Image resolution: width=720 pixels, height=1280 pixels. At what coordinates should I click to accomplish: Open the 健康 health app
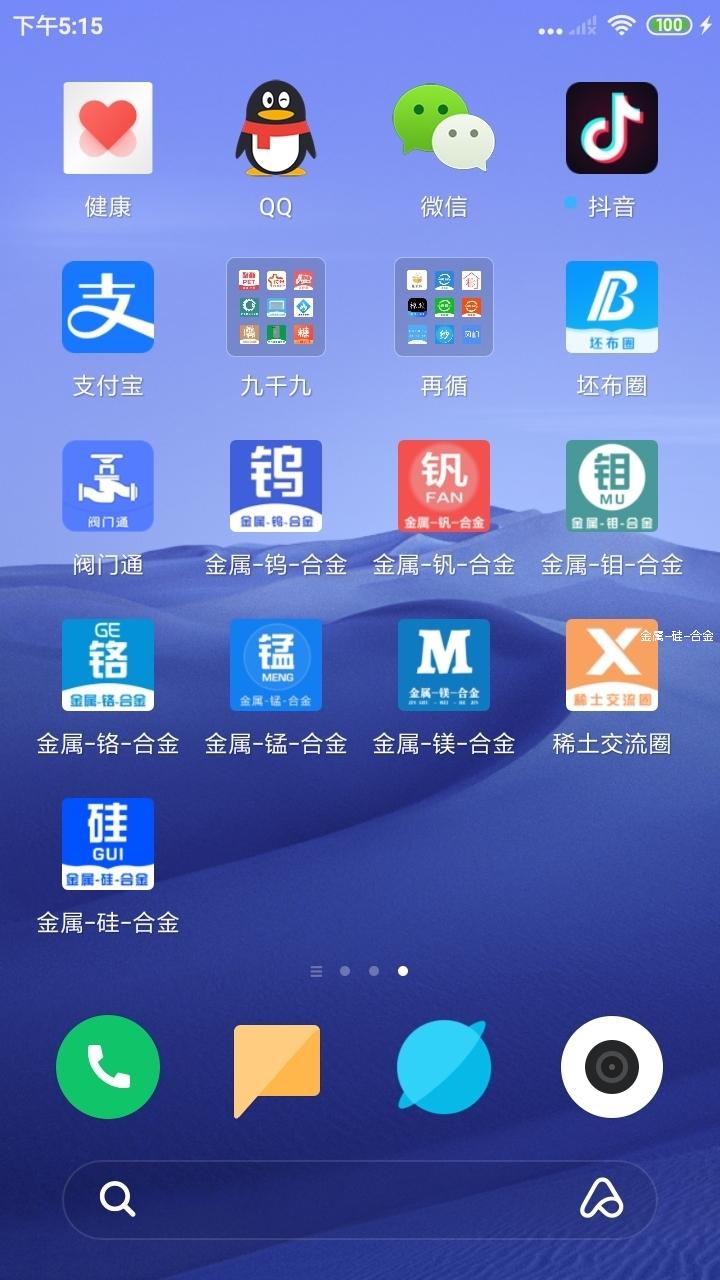tap(108, 128)
